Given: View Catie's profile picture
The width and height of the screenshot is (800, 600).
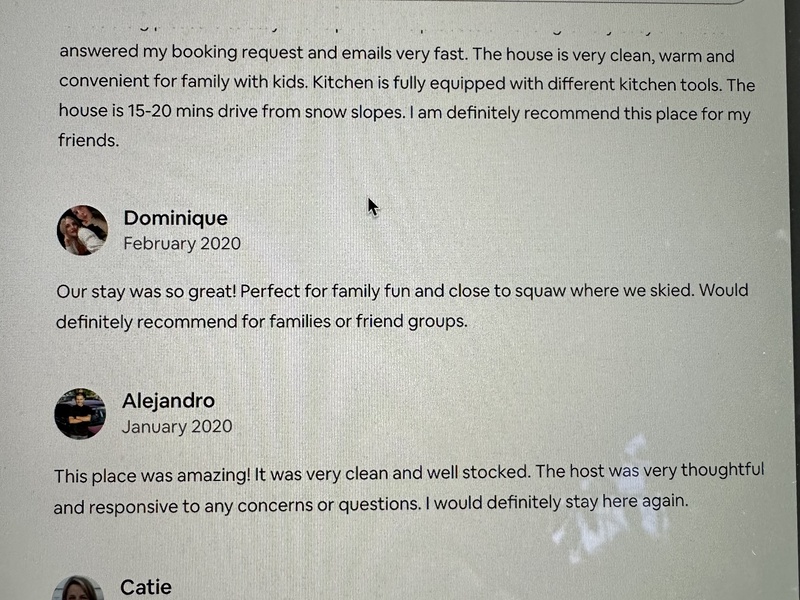Looking at the screenshot, I should click(78, 590).
